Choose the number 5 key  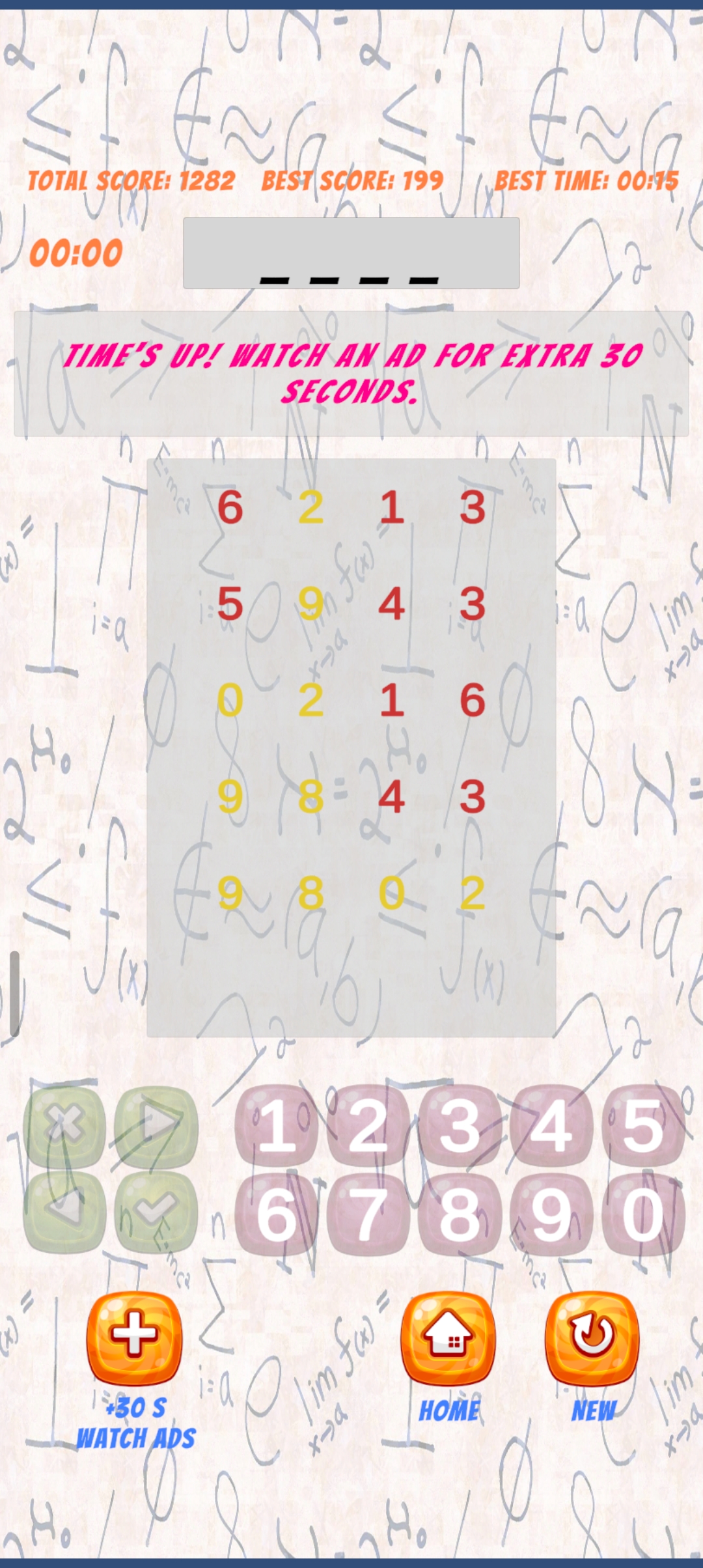(x=643, y=1126)
